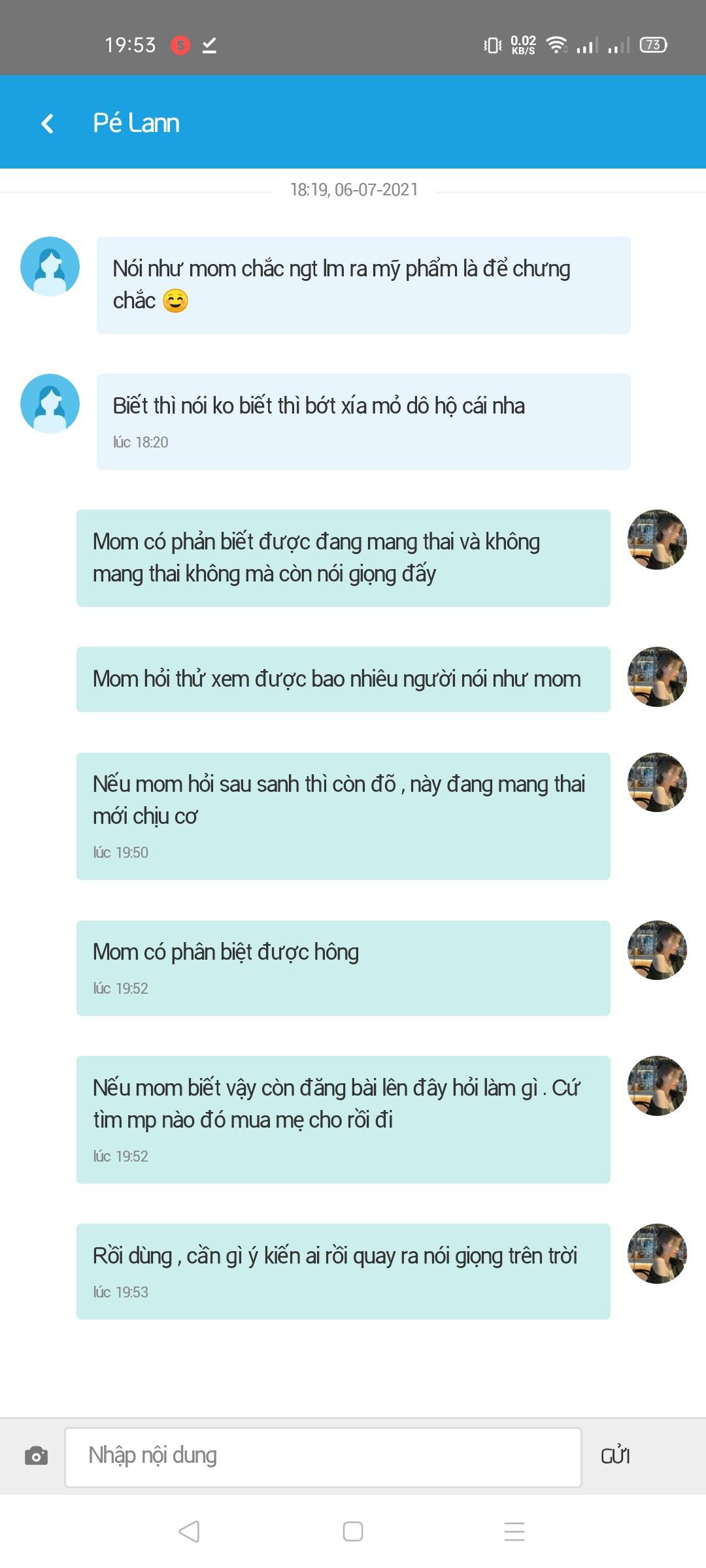Go back using the header arrow
Screen dimensions: 706x1568
point(47,123)
